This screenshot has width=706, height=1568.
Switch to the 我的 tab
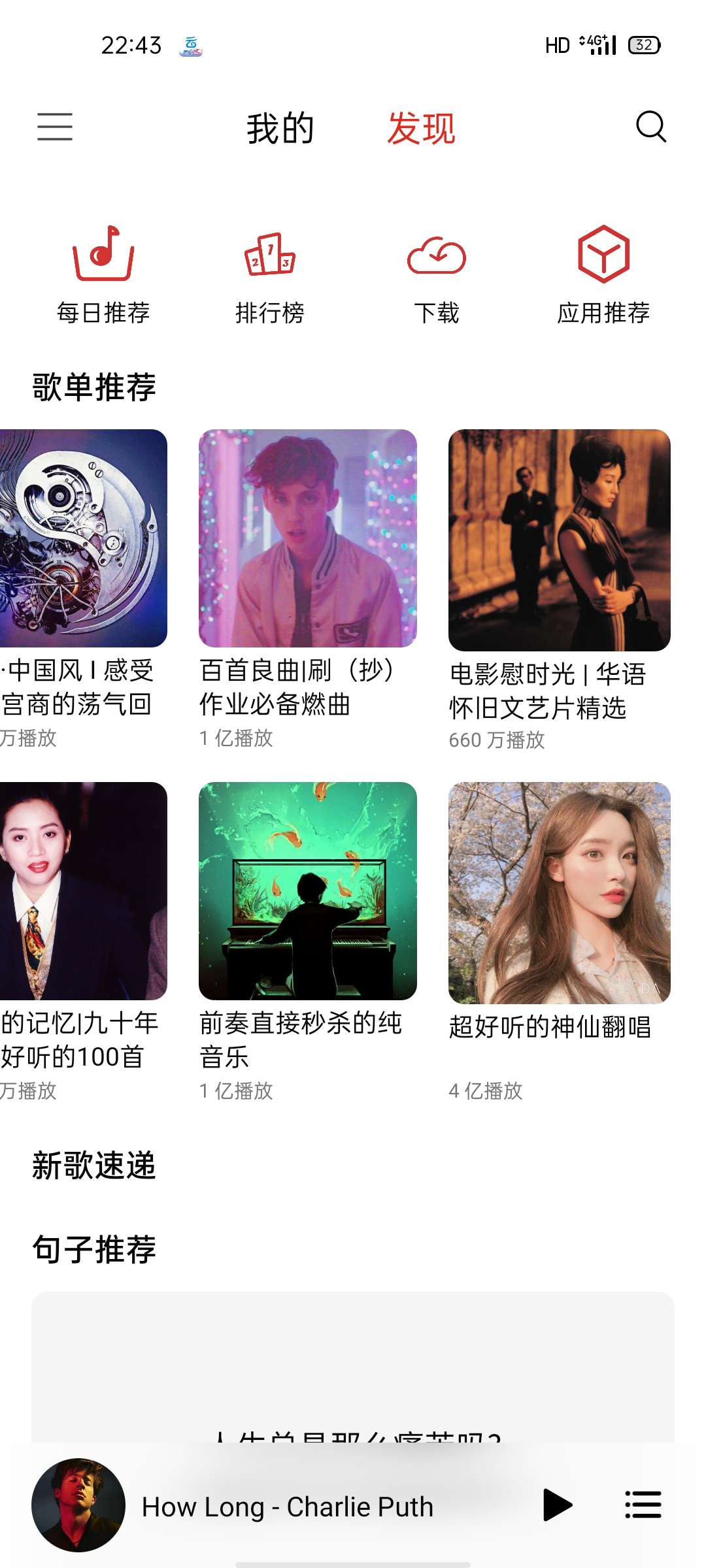[x=280, y=128]
